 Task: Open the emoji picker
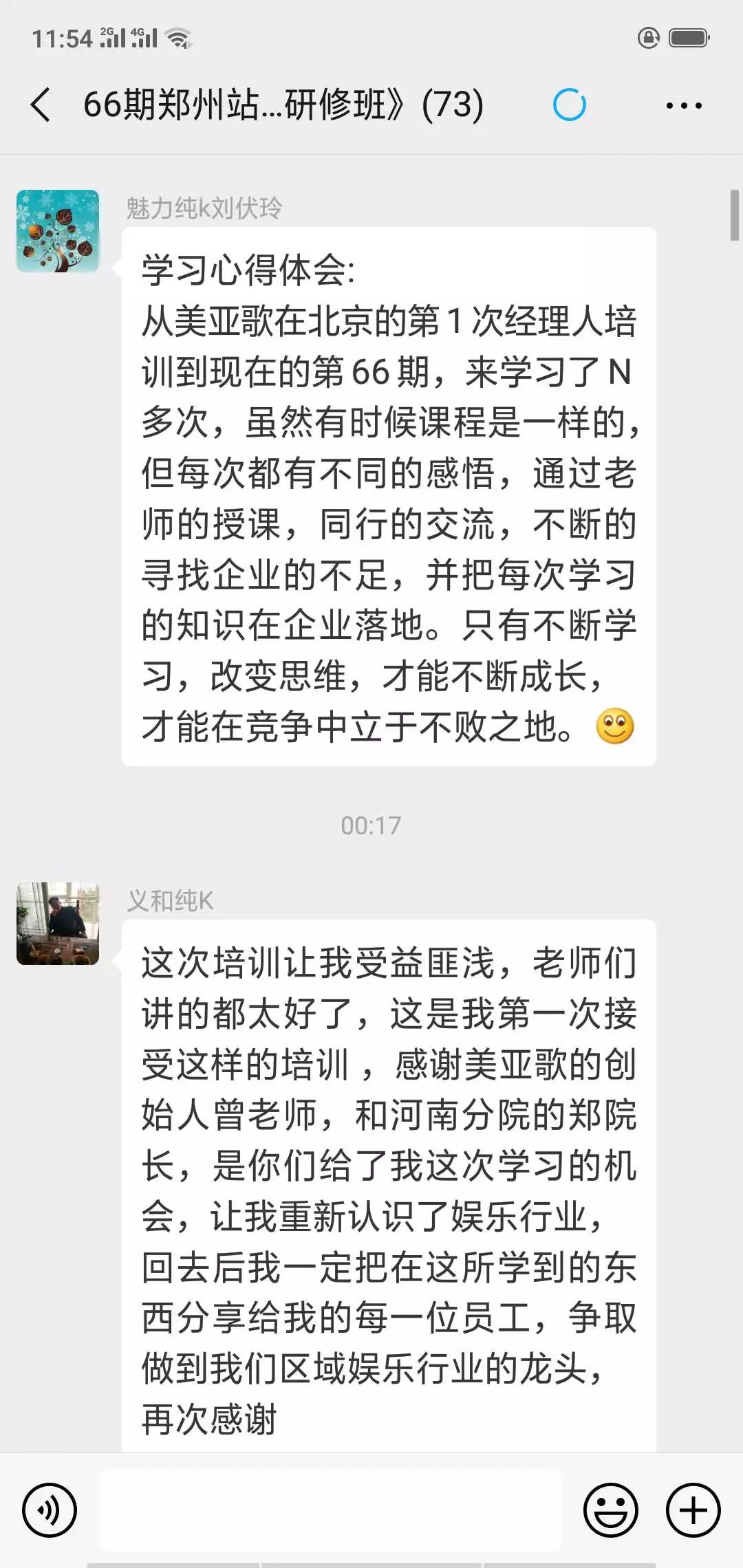[611, 1510]
